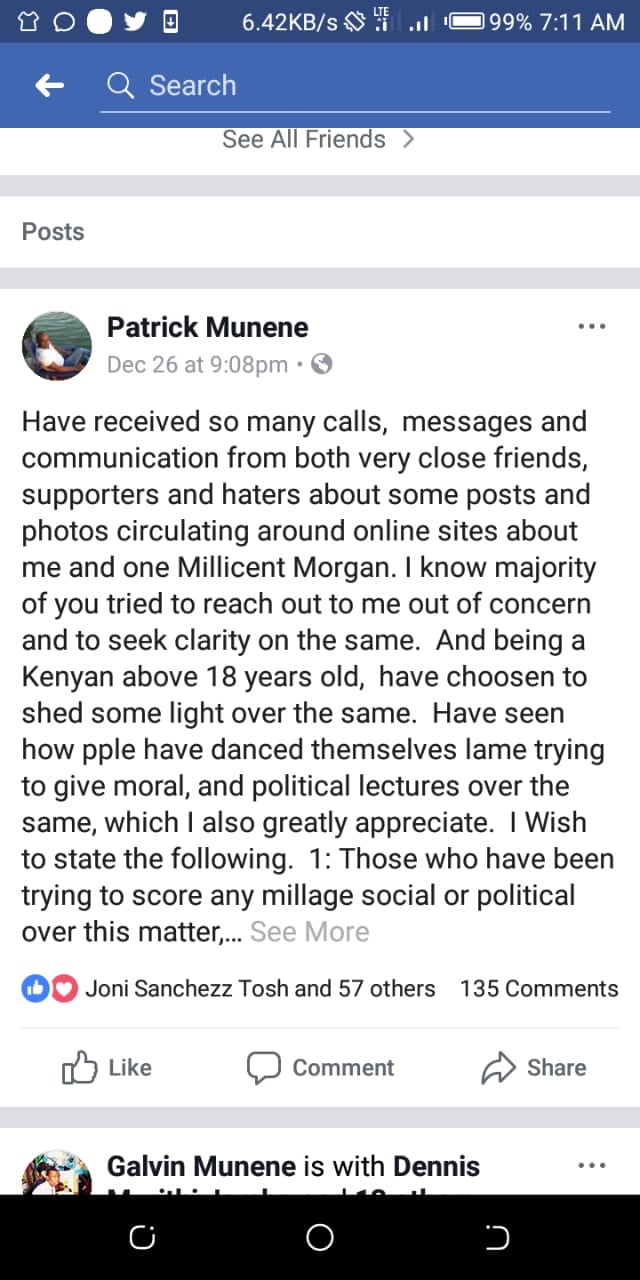
Task: Open Dennis's tagged profile
Action: (436, 1166)
